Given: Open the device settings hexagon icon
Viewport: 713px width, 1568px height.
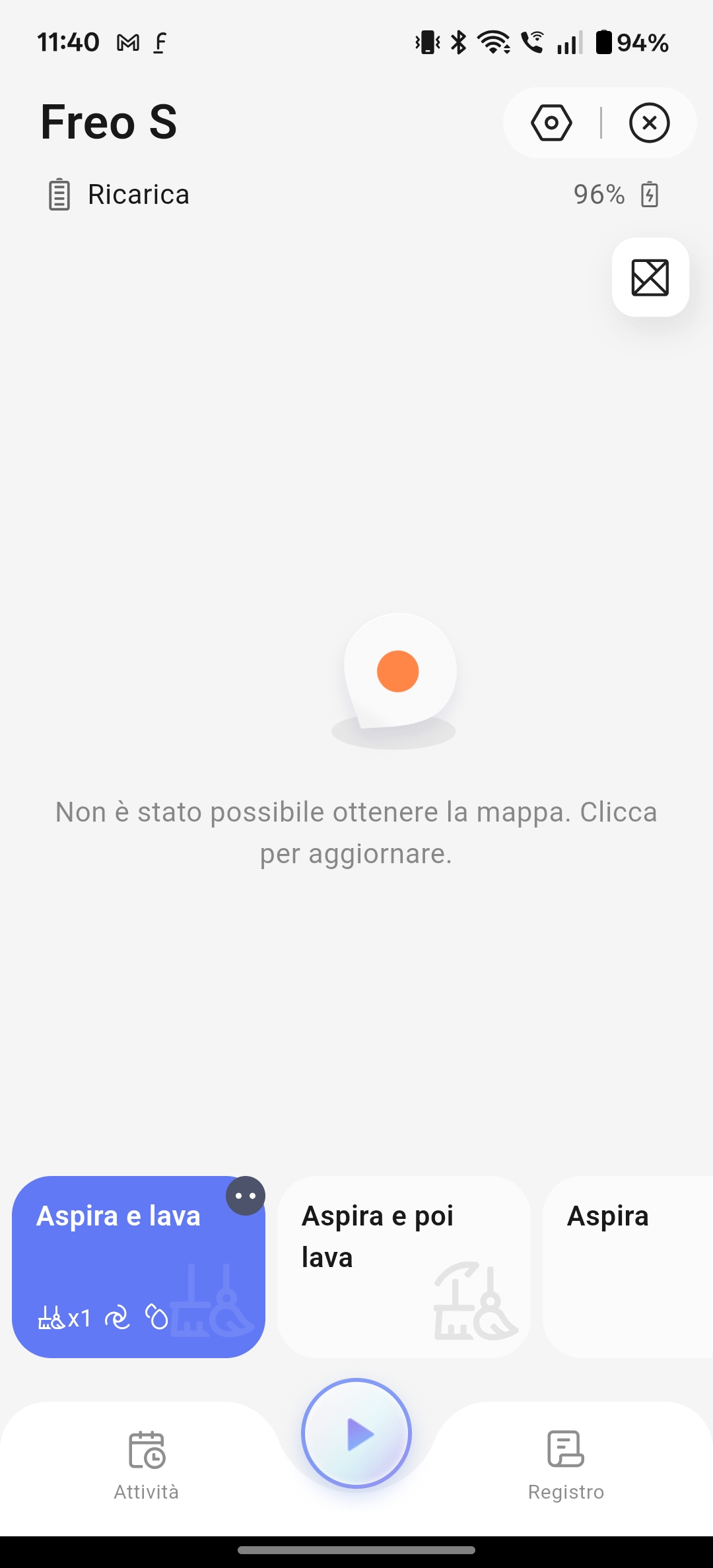Looking at the screenshot, I should (x=551, y=123).
